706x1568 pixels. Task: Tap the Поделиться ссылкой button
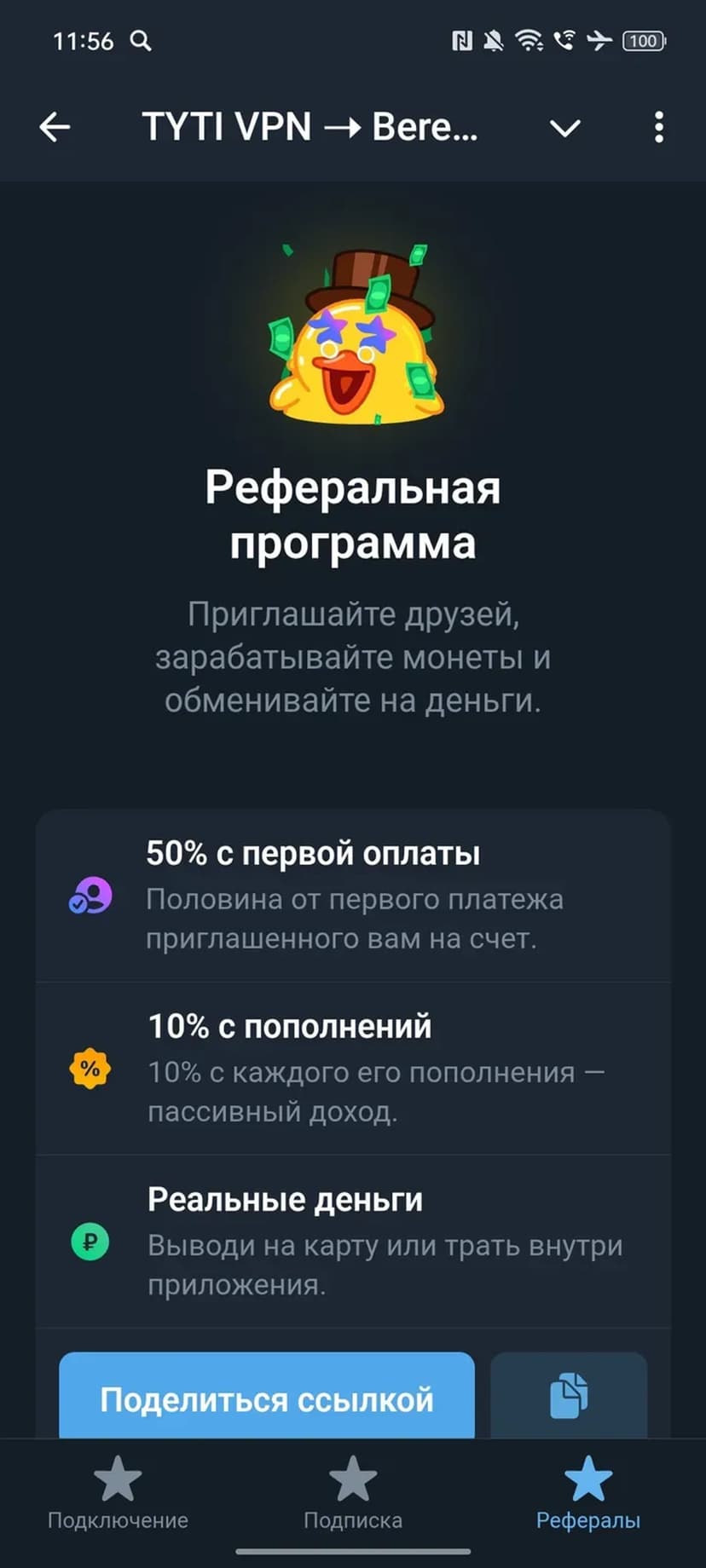click(x=266, y=1398)
